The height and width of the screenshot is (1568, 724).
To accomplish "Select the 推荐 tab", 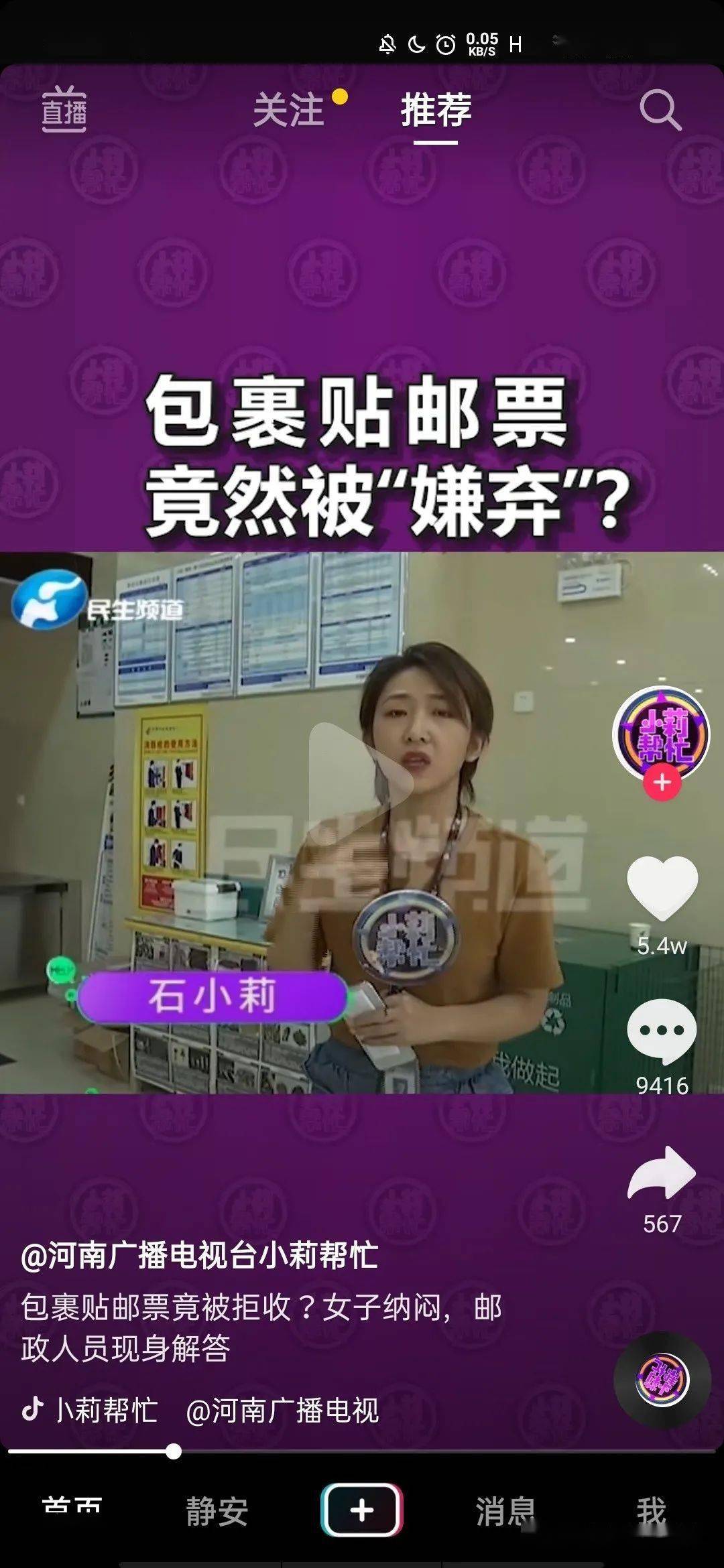I will pyautogui.click(x=436, y=110).
